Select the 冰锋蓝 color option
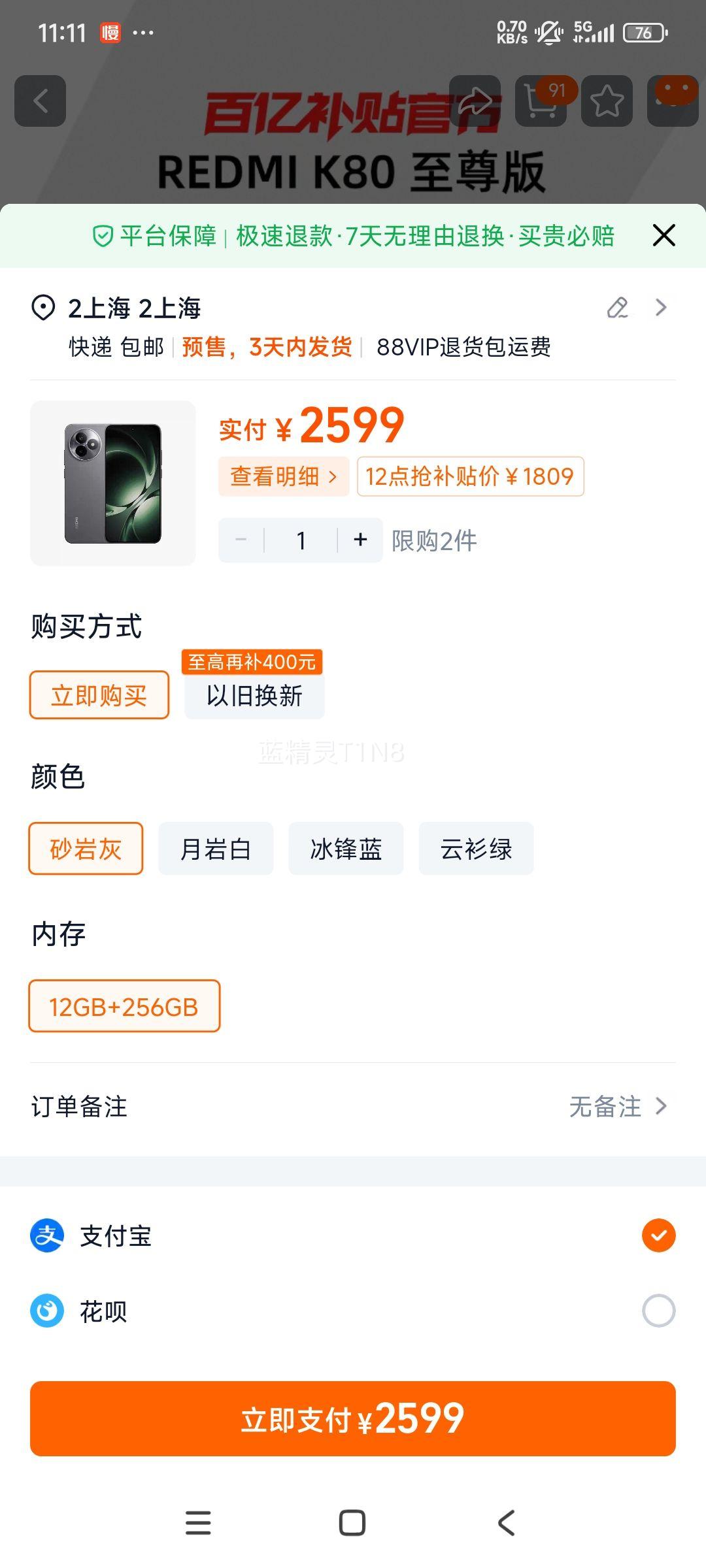This screenshot has width=706, height=1568. [346, 848]
